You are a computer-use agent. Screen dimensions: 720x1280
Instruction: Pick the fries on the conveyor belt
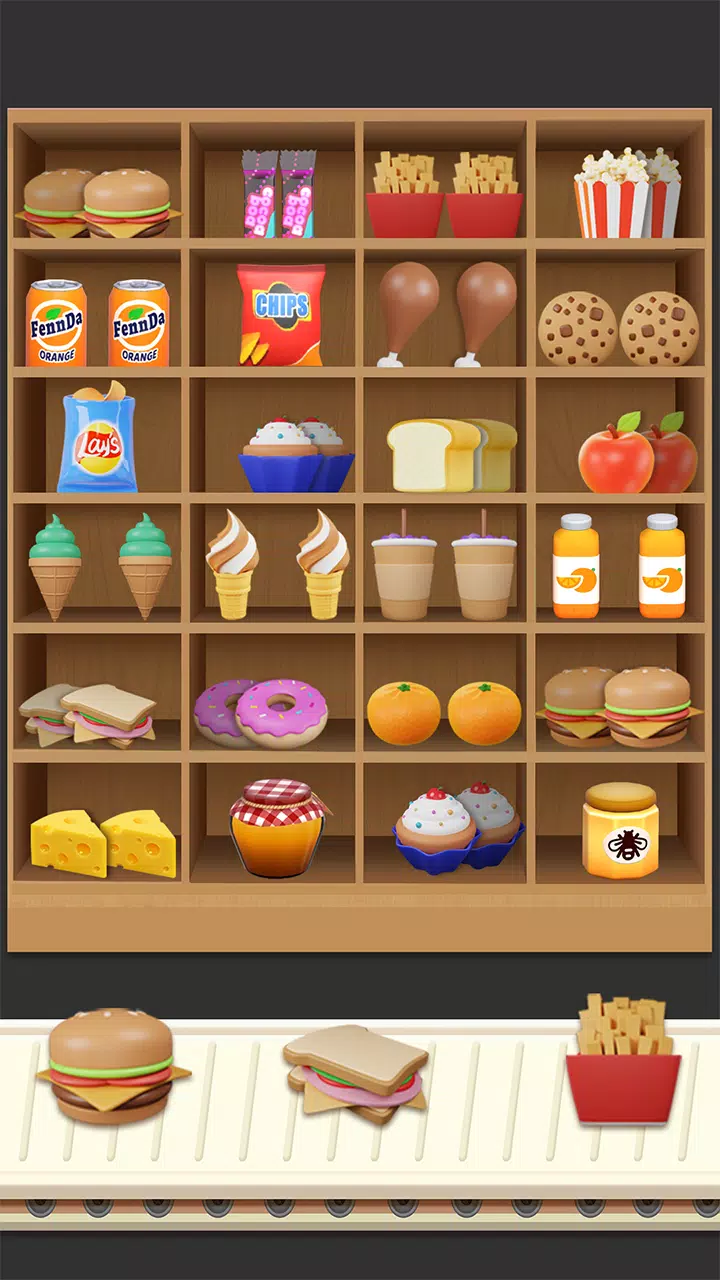coord(623,1062)
